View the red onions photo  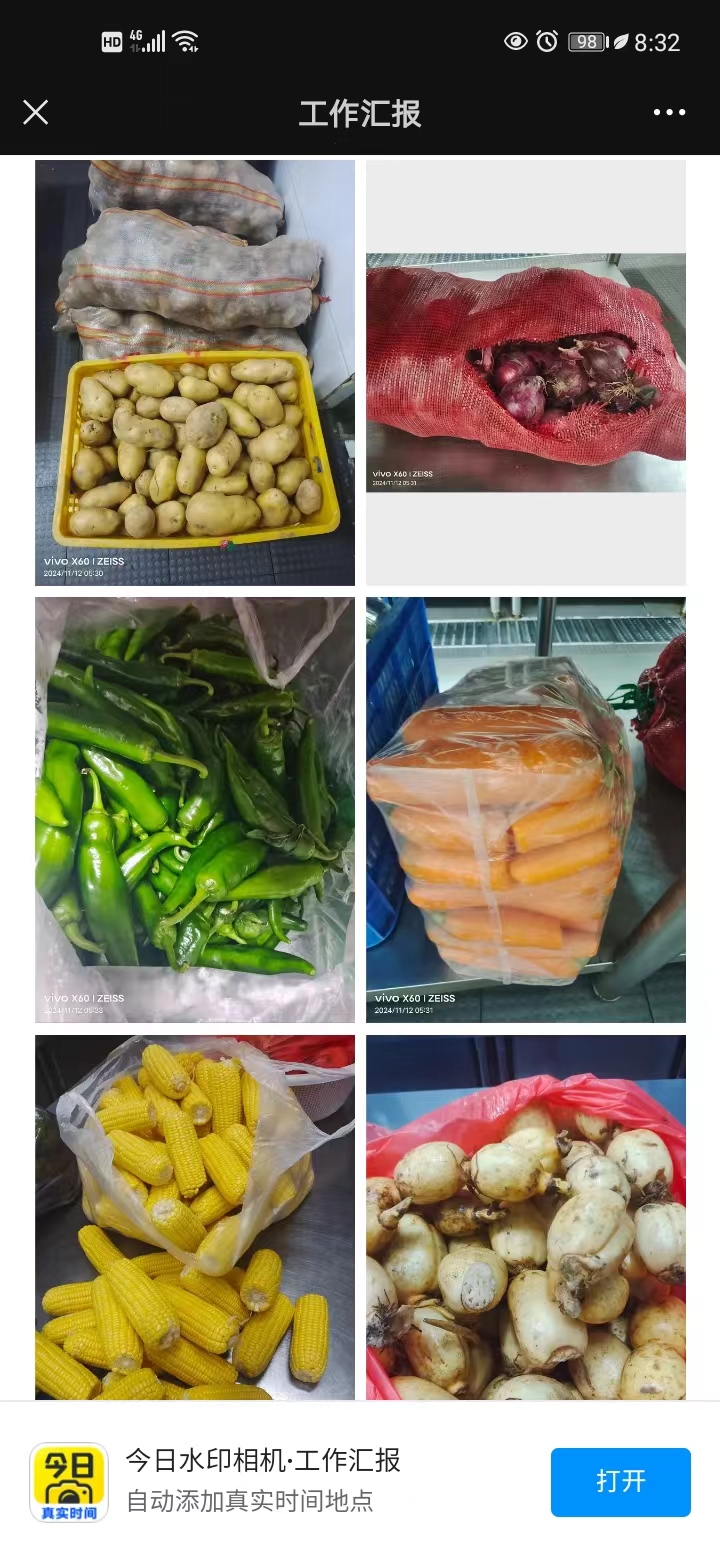[x=526, y=372]
